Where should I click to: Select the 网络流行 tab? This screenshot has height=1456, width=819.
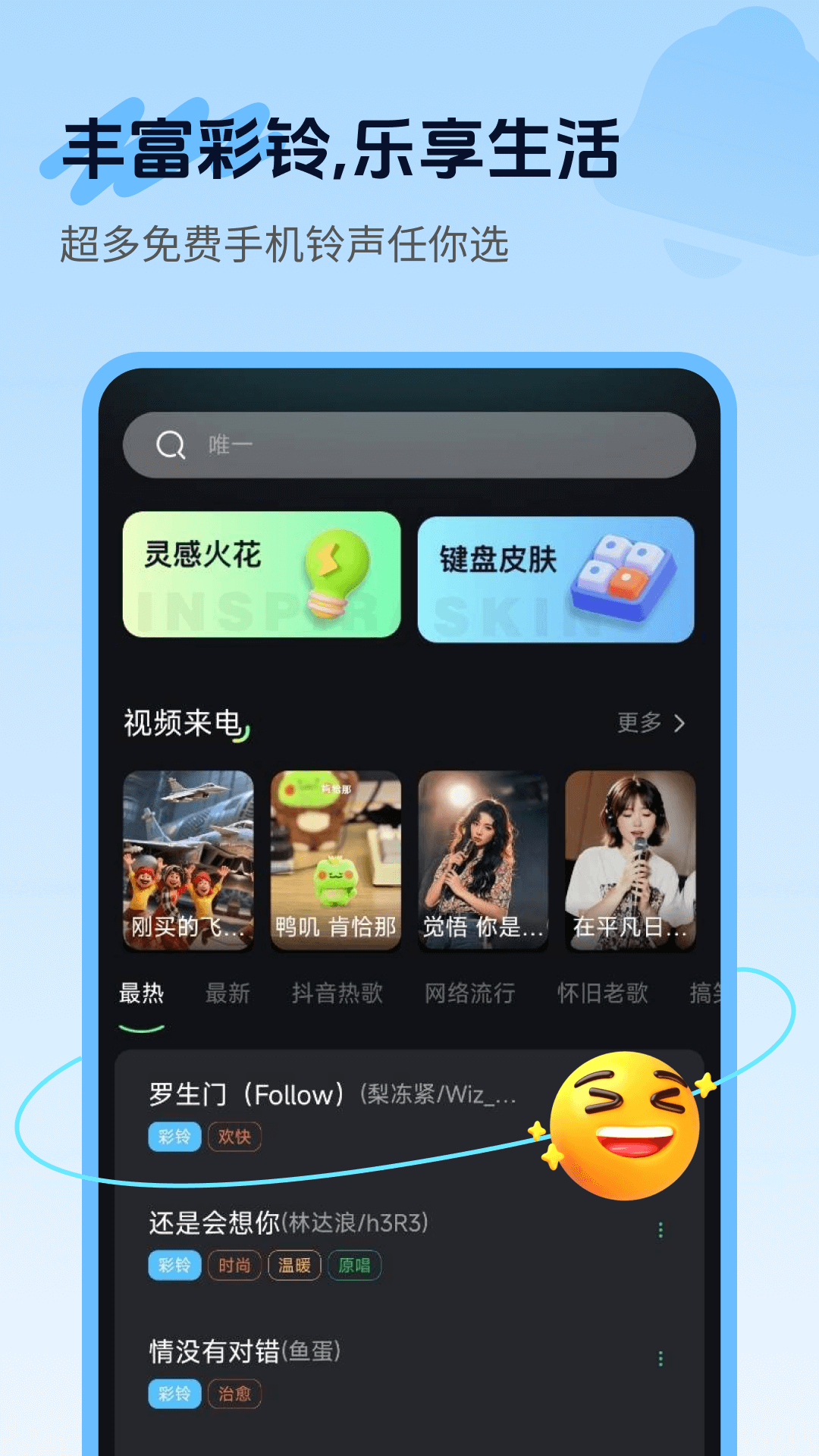point(468,992)
